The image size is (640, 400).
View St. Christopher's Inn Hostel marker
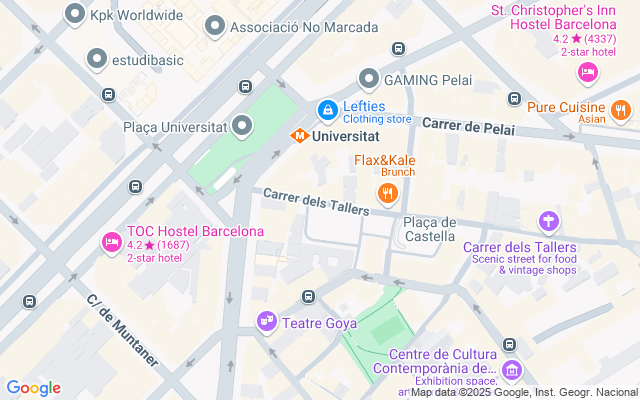[x=588, y=71]
